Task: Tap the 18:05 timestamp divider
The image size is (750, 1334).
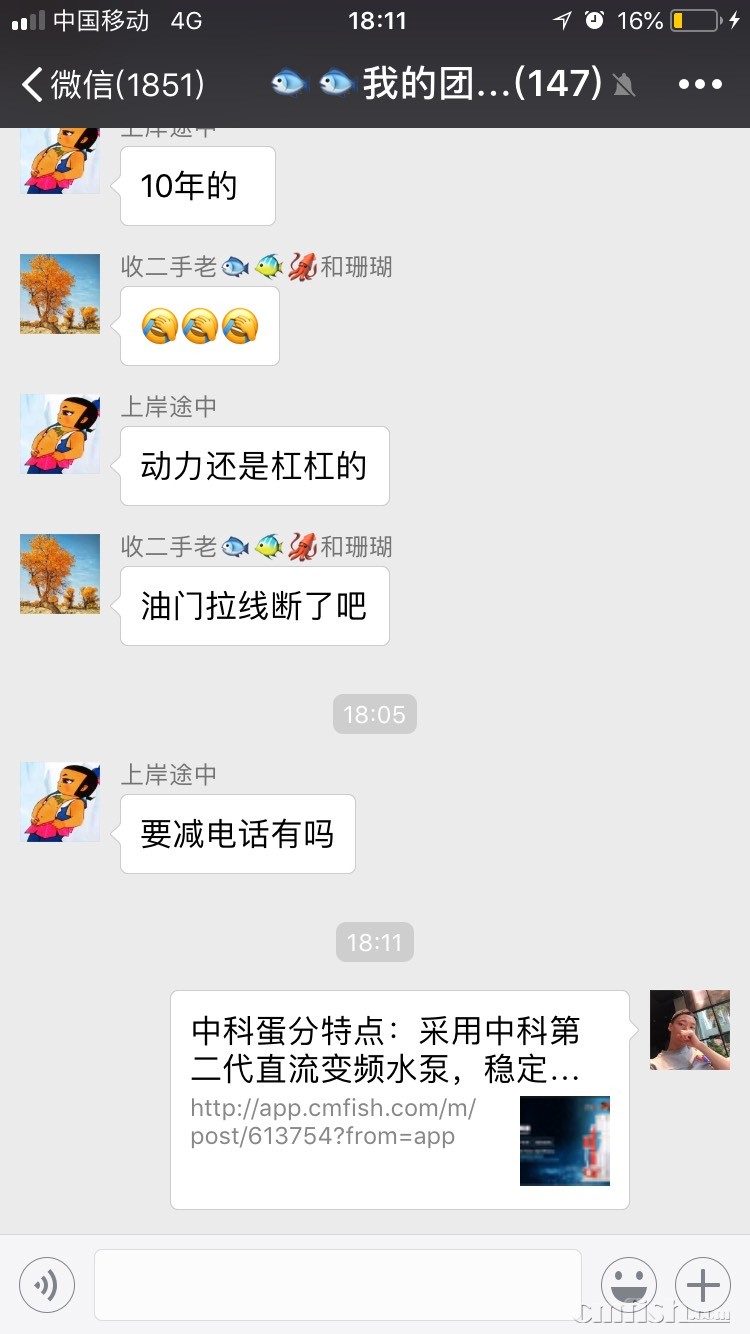Action: (x=374, y=714)
